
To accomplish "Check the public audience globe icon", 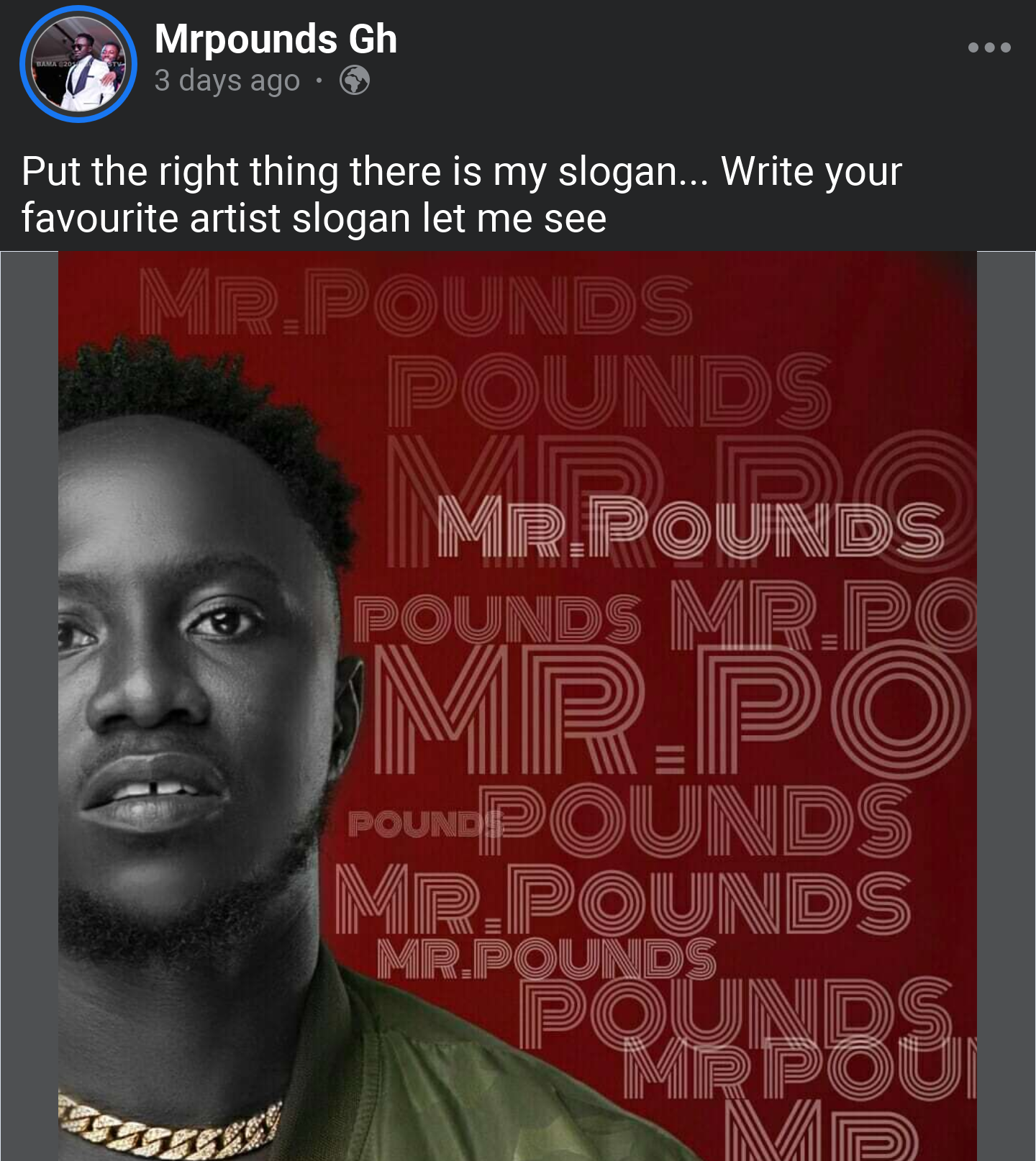I will [x=355, y=81].
